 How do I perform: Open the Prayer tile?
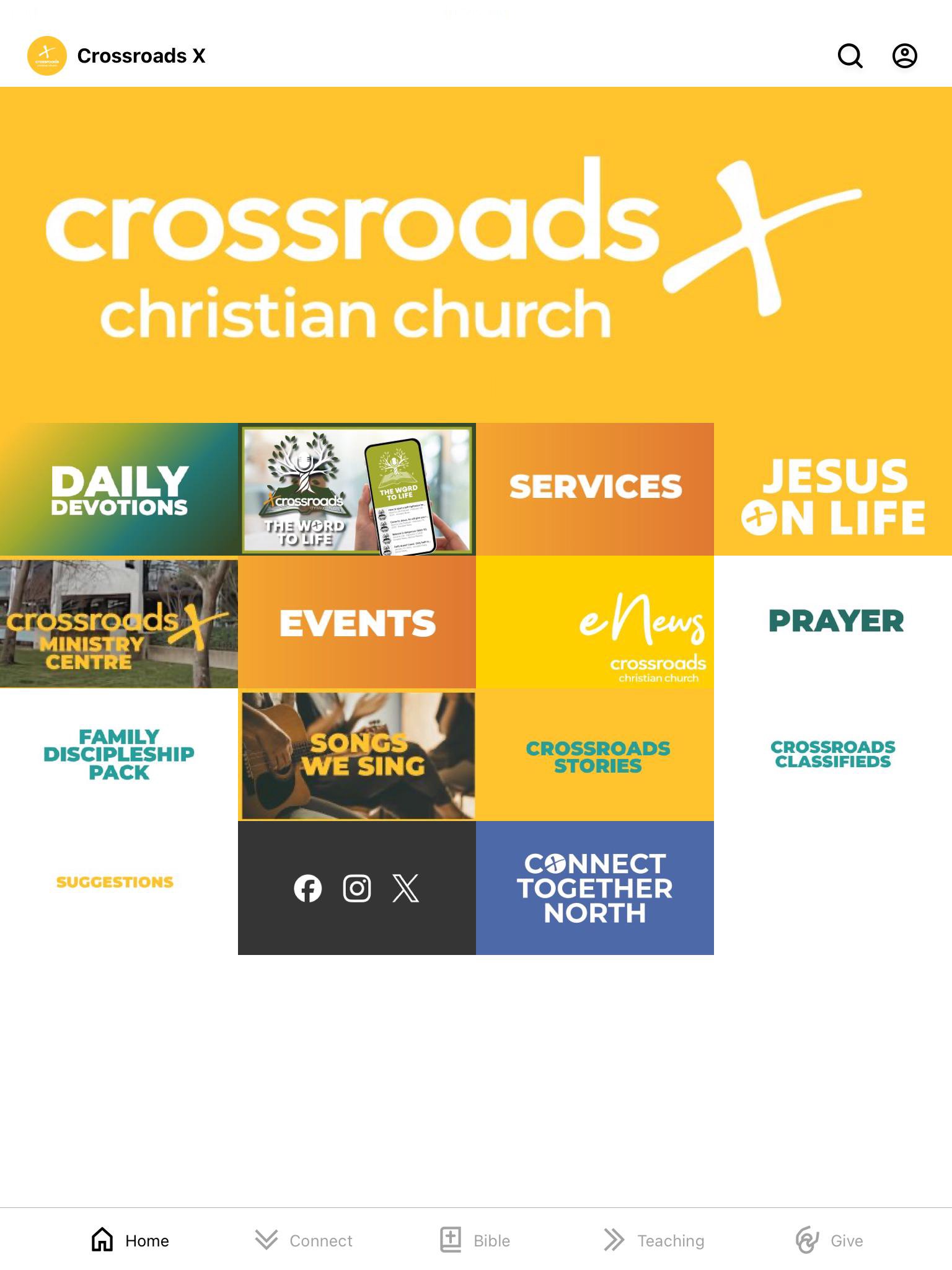(x=833, y=621)
